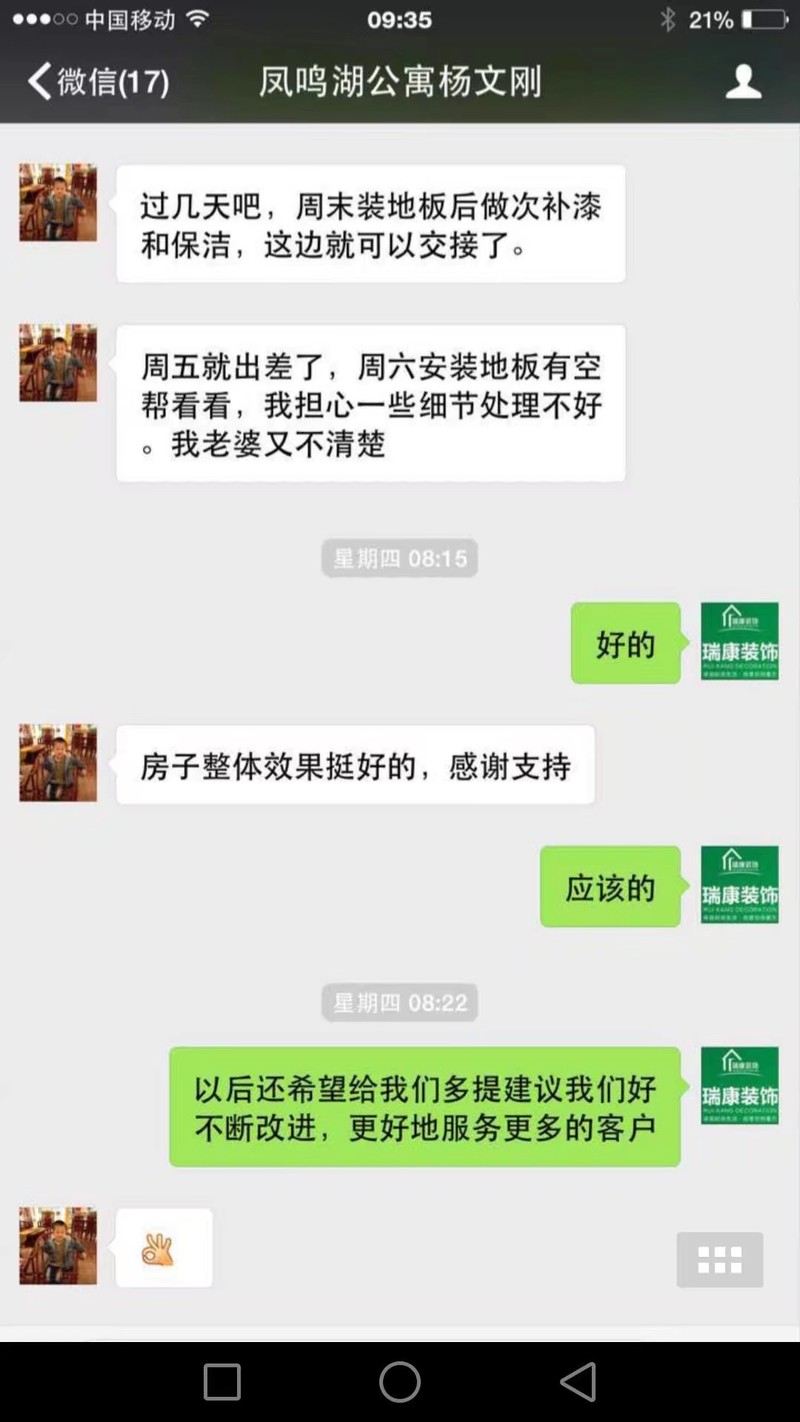Tap the Android home button
The width and height of the screenshot is (800, 1422).
[x=400, y=1382]
